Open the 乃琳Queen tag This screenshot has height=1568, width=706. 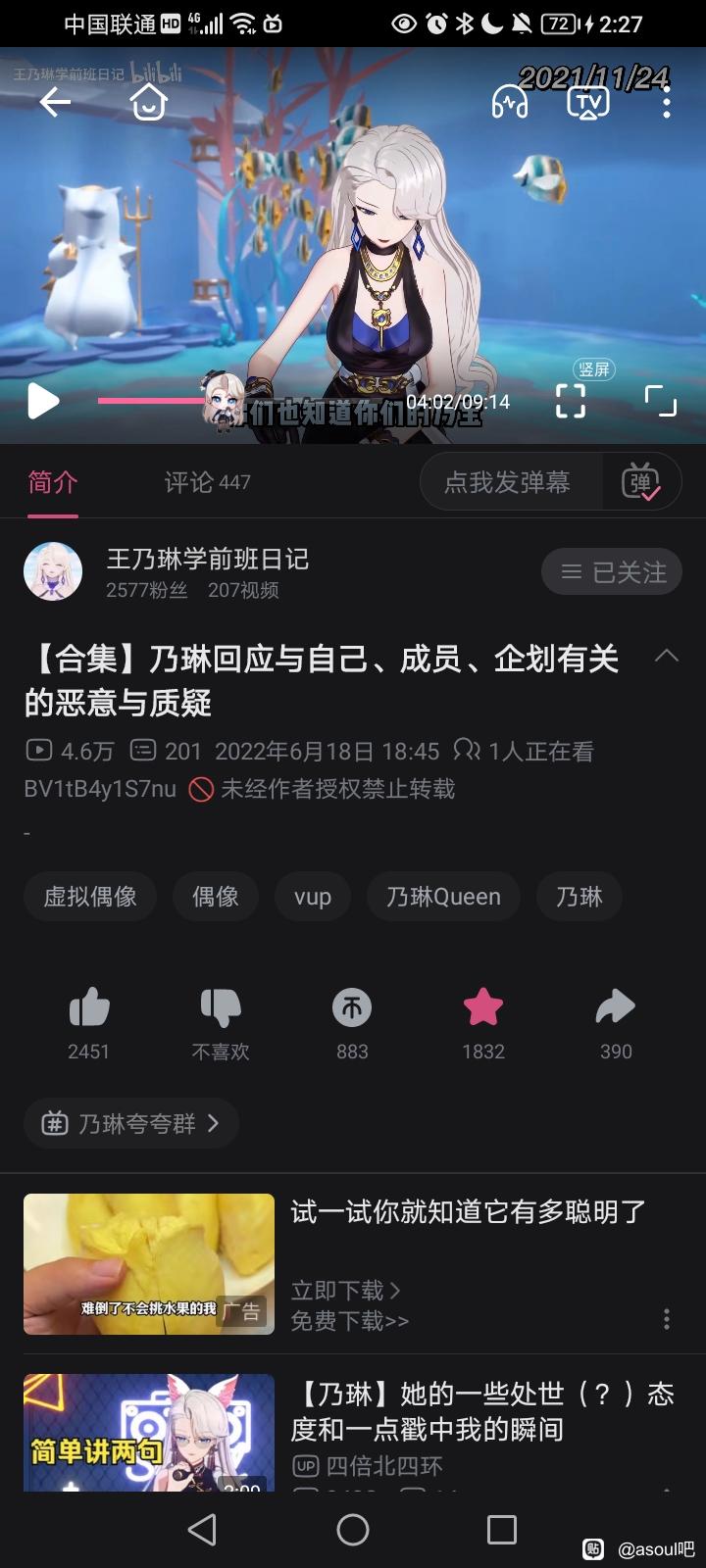(443, 897)
